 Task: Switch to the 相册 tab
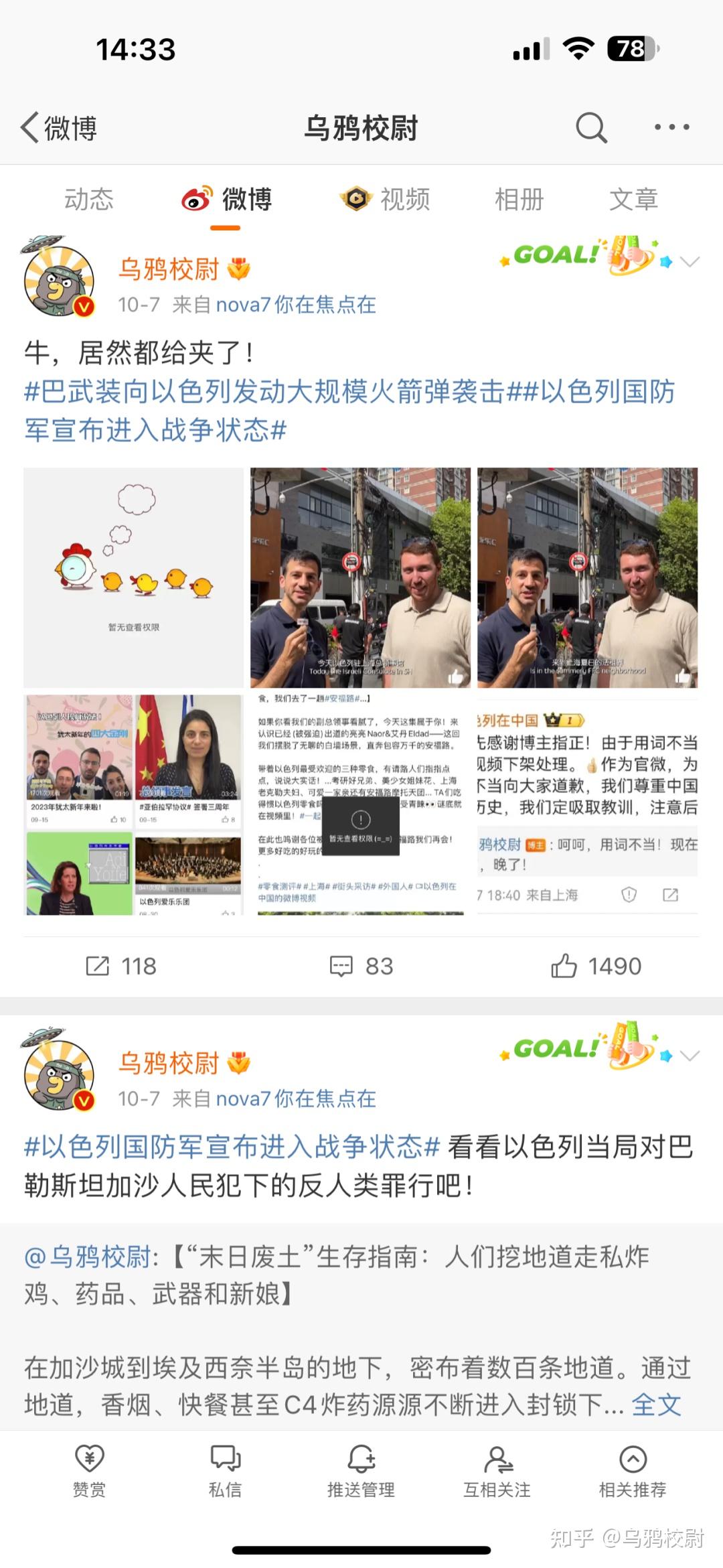(x=519, y=200)
